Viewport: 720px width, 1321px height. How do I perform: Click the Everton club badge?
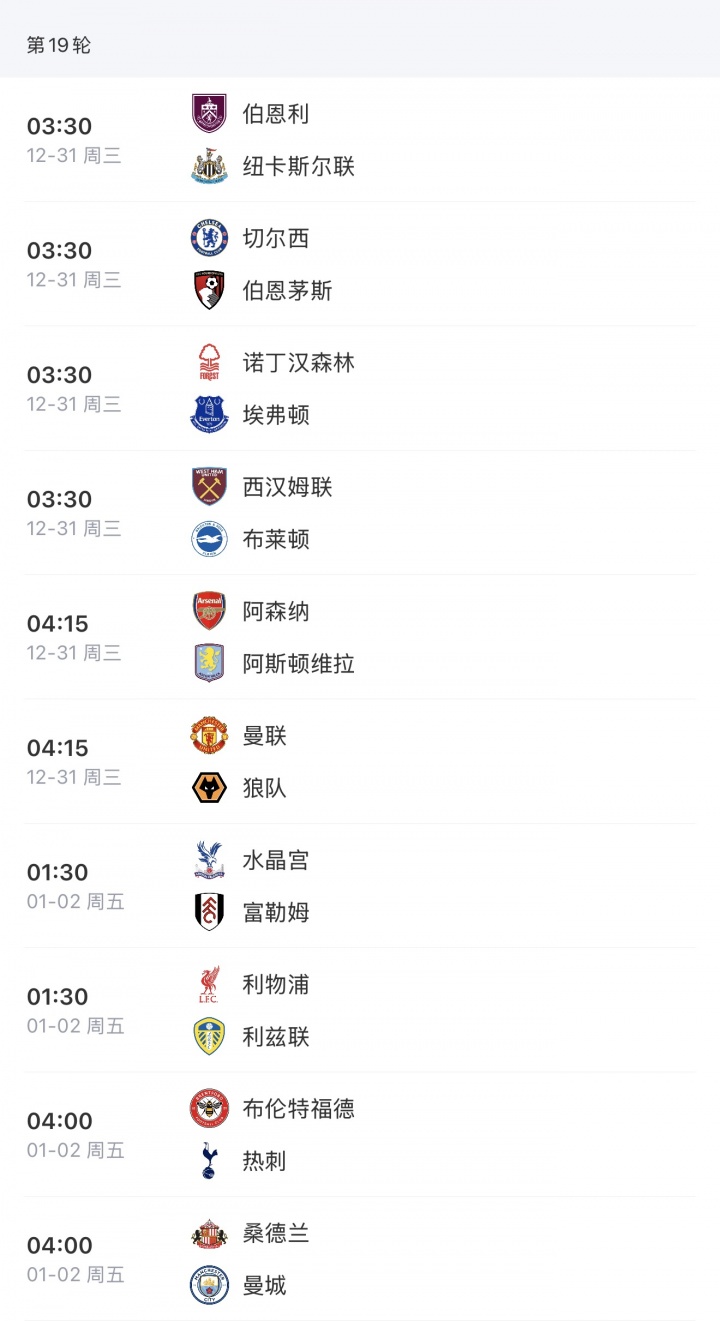coord(208,414)
